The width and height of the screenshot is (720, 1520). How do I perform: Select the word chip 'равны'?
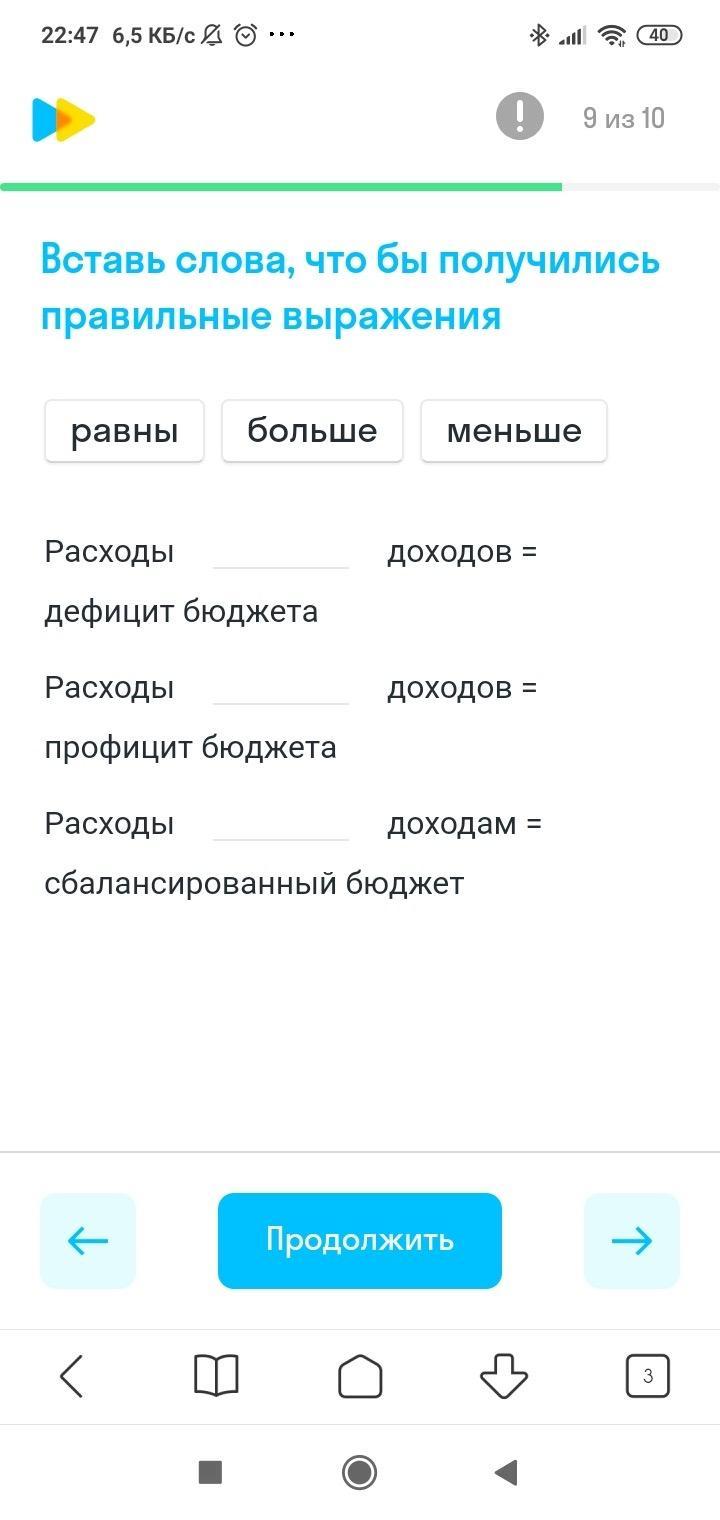pyautogui.click(x=124, y=431)
